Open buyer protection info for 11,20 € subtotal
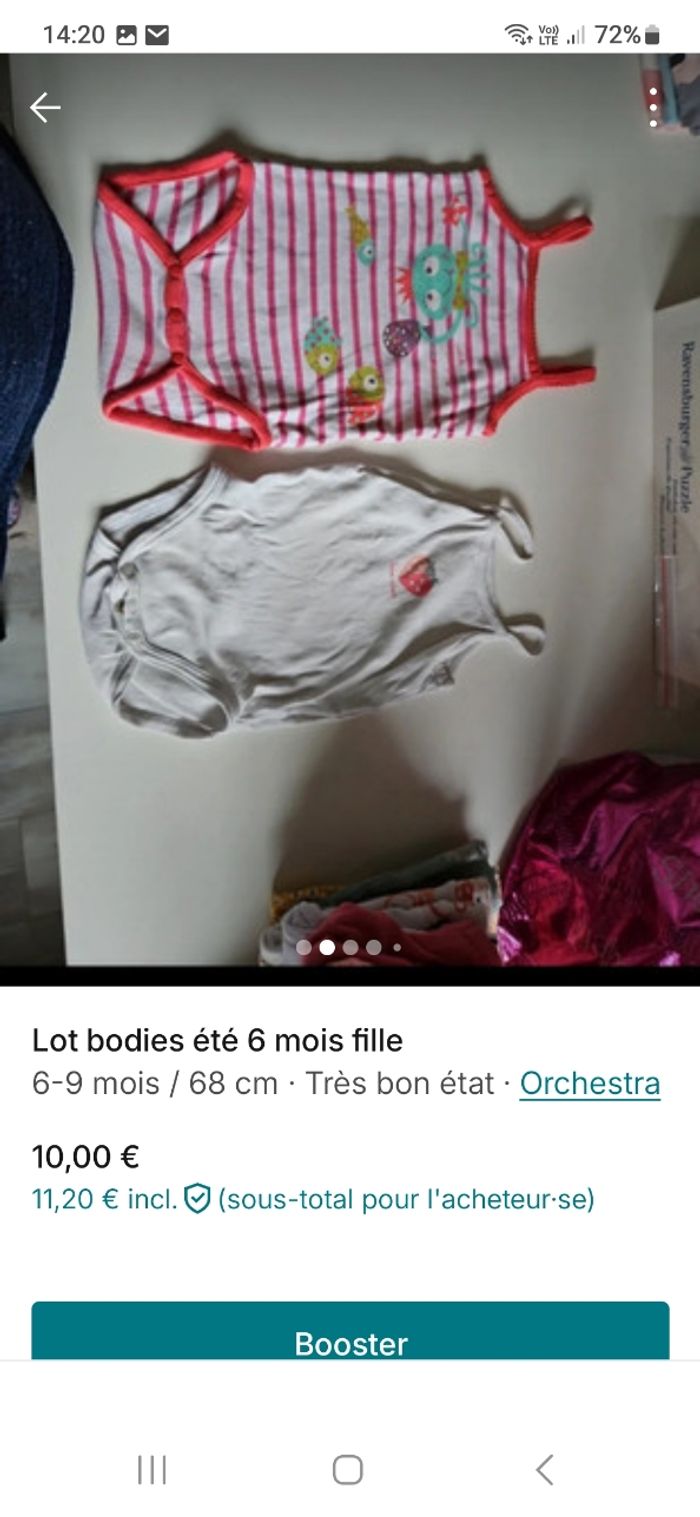This screenshot has width=700, height=1517. (x=197, y=1198)
